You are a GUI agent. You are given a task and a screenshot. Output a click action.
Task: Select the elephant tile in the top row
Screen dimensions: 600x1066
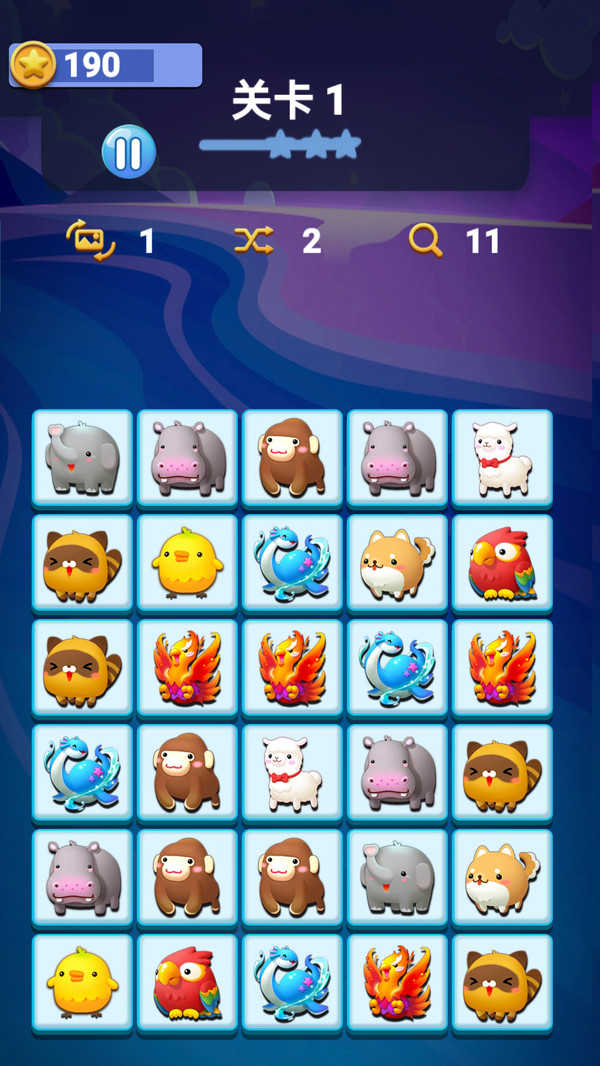(82, 459)
